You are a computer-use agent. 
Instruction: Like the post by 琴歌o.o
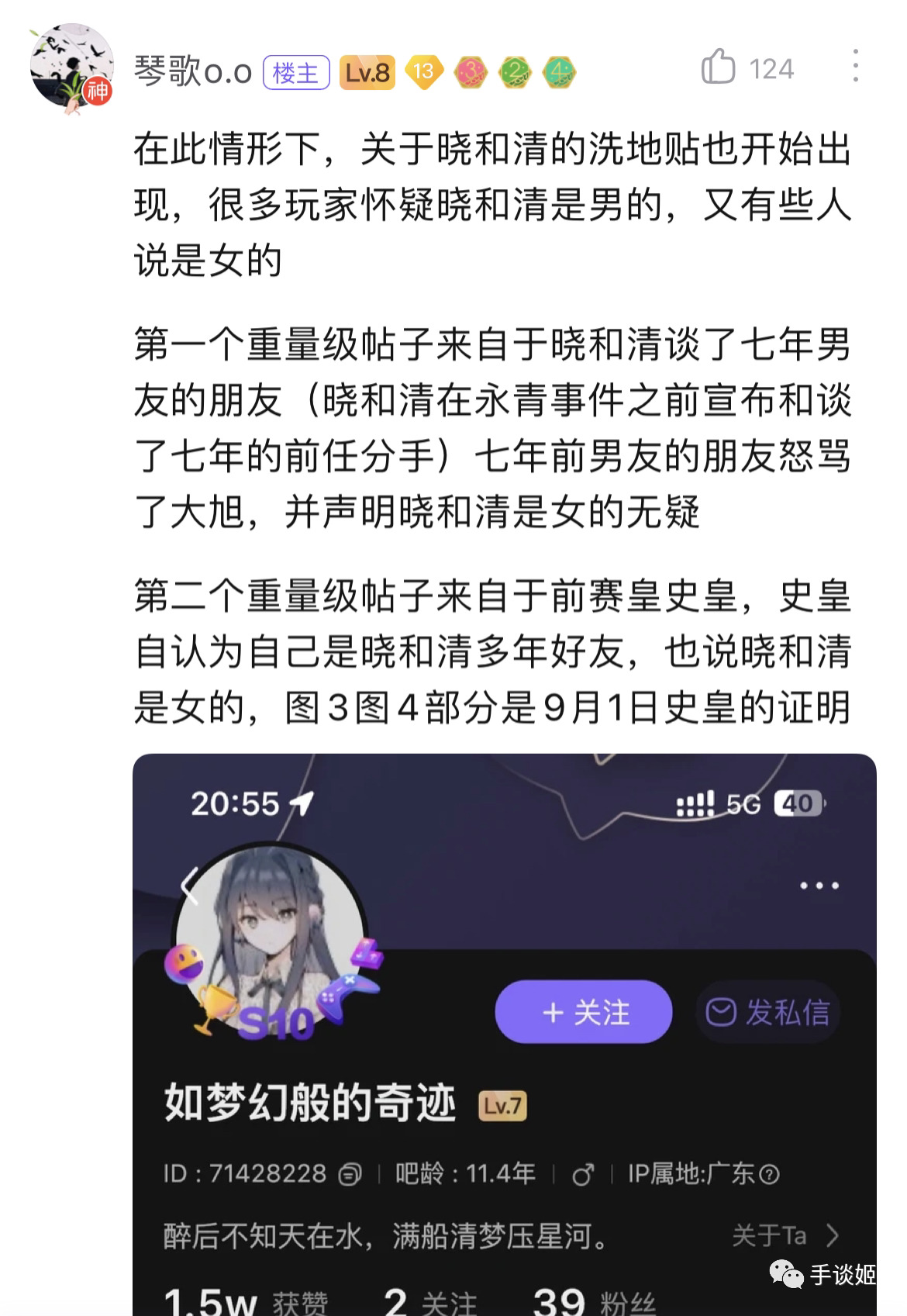click(719, 67)
